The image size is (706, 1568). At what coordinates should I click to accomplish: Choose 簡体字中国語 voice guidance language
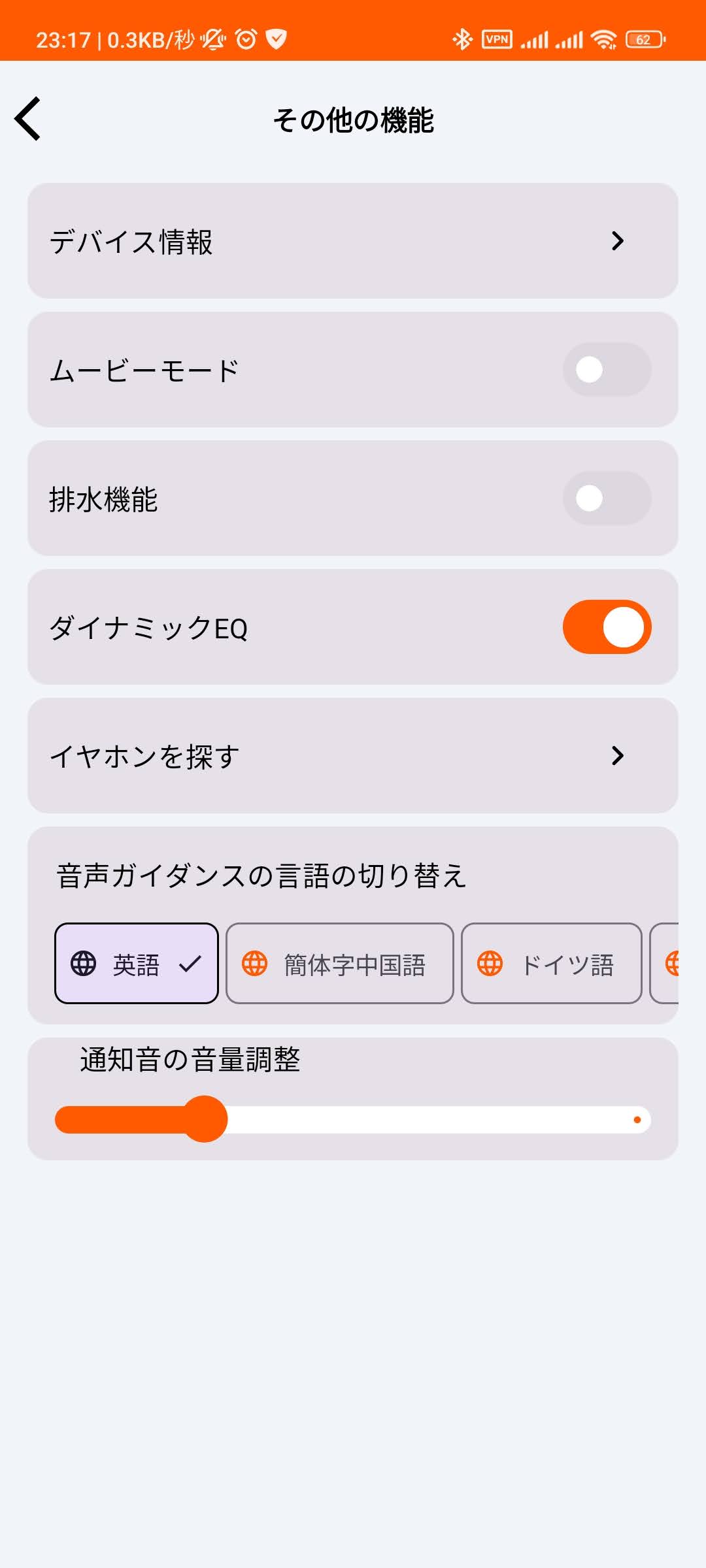[x=339, y=964]
